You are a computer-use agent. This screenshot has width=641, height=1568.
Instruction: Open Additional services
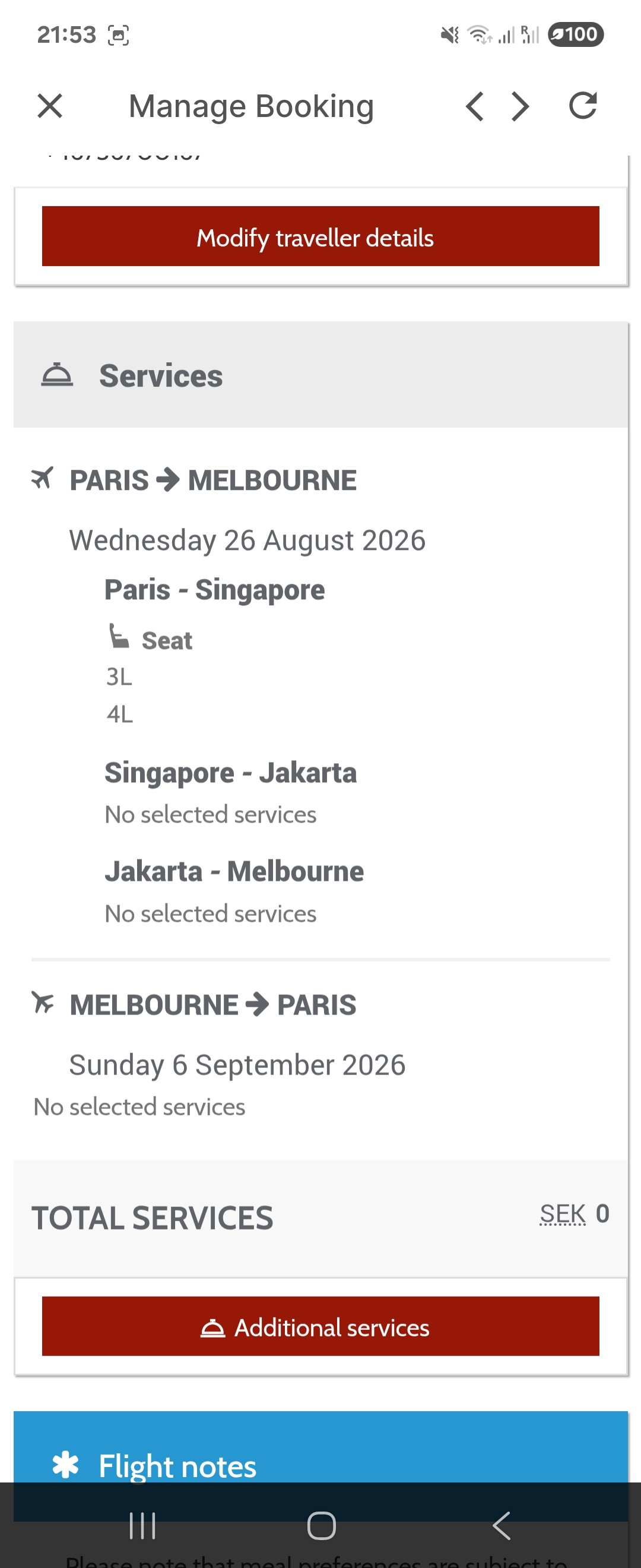(x=320, y=1326)
